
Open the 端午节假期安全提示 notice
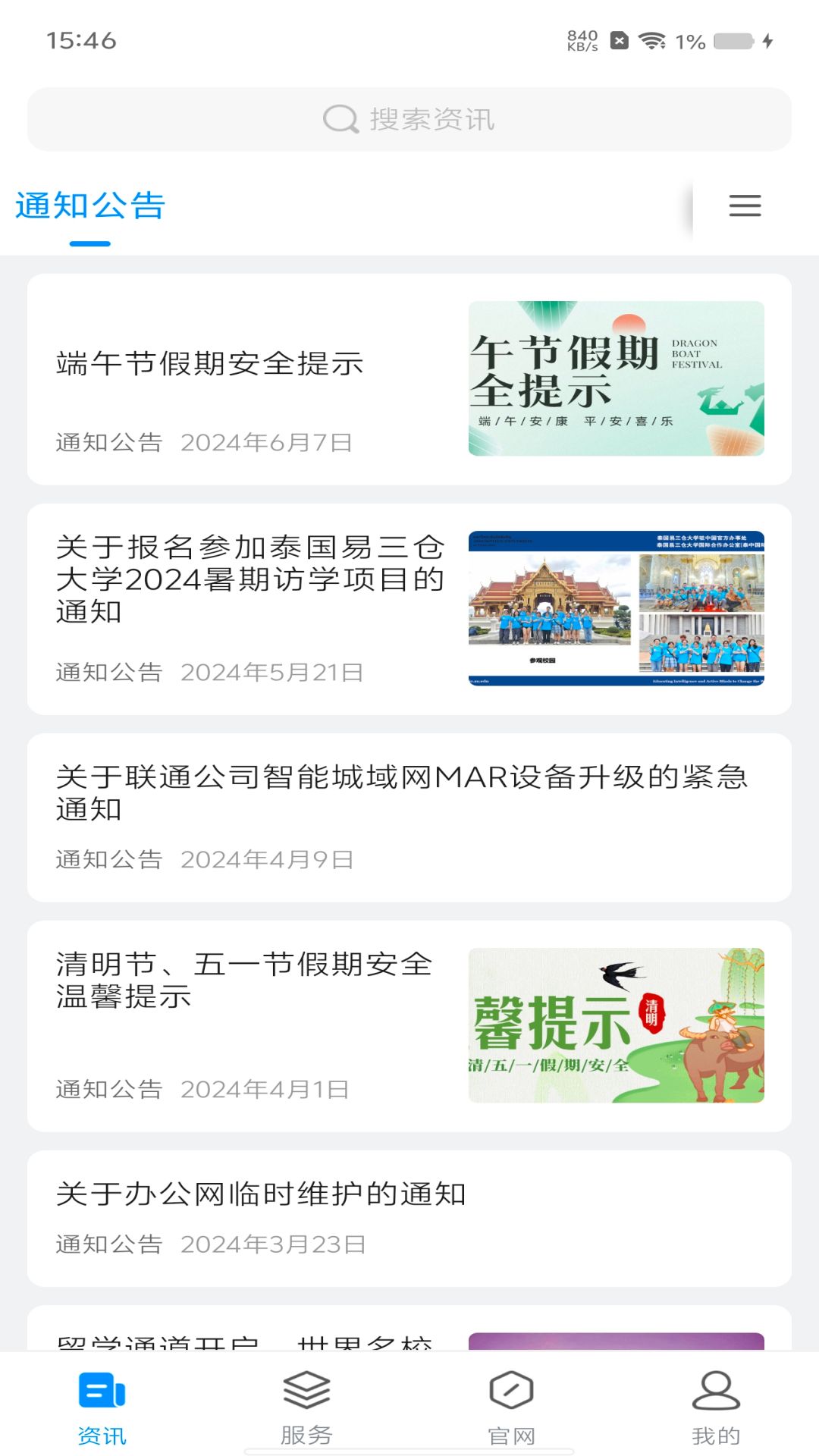(409, 379)
